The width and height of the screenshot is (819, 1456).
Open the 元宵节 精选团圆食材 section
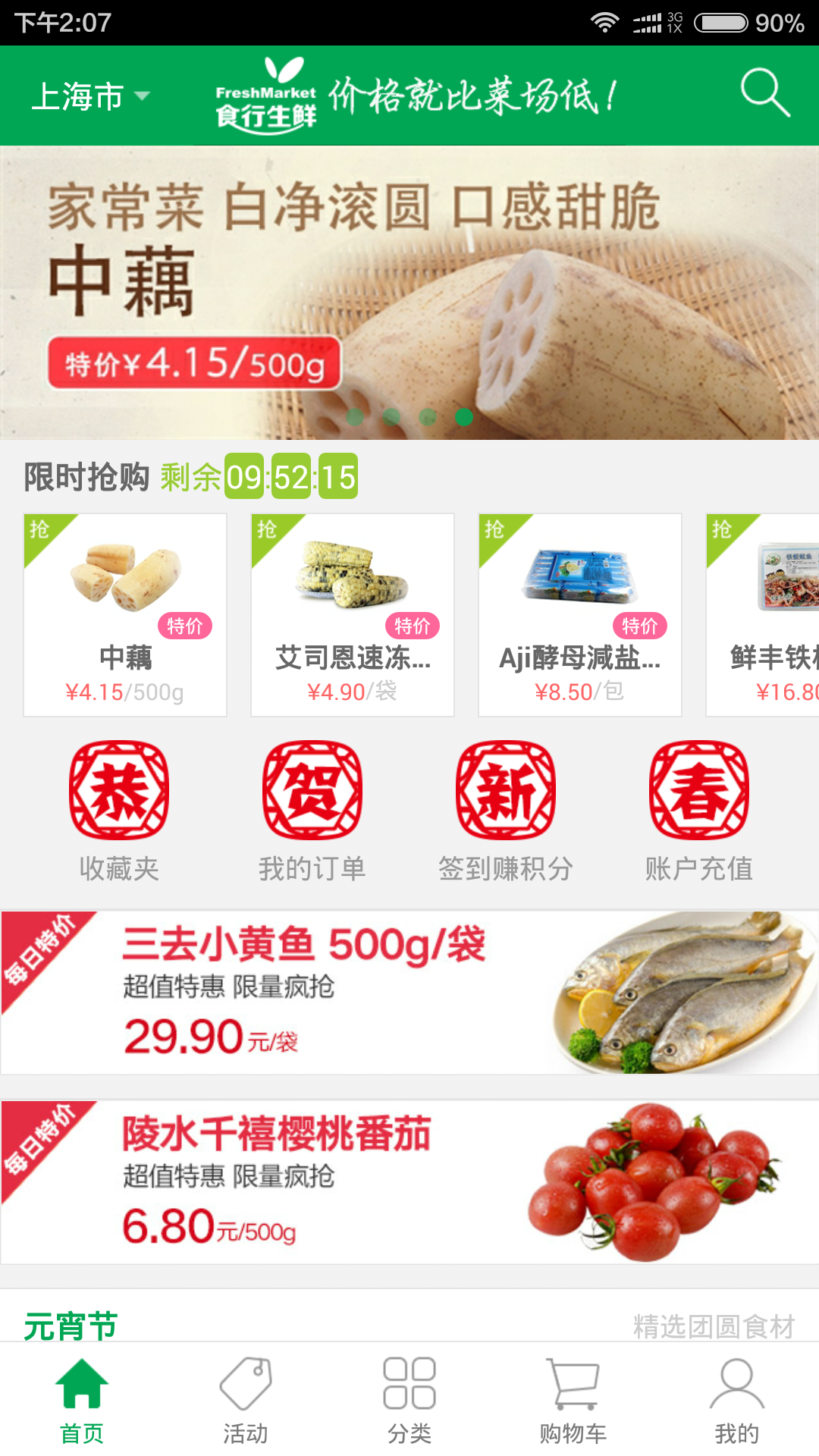409,1324
